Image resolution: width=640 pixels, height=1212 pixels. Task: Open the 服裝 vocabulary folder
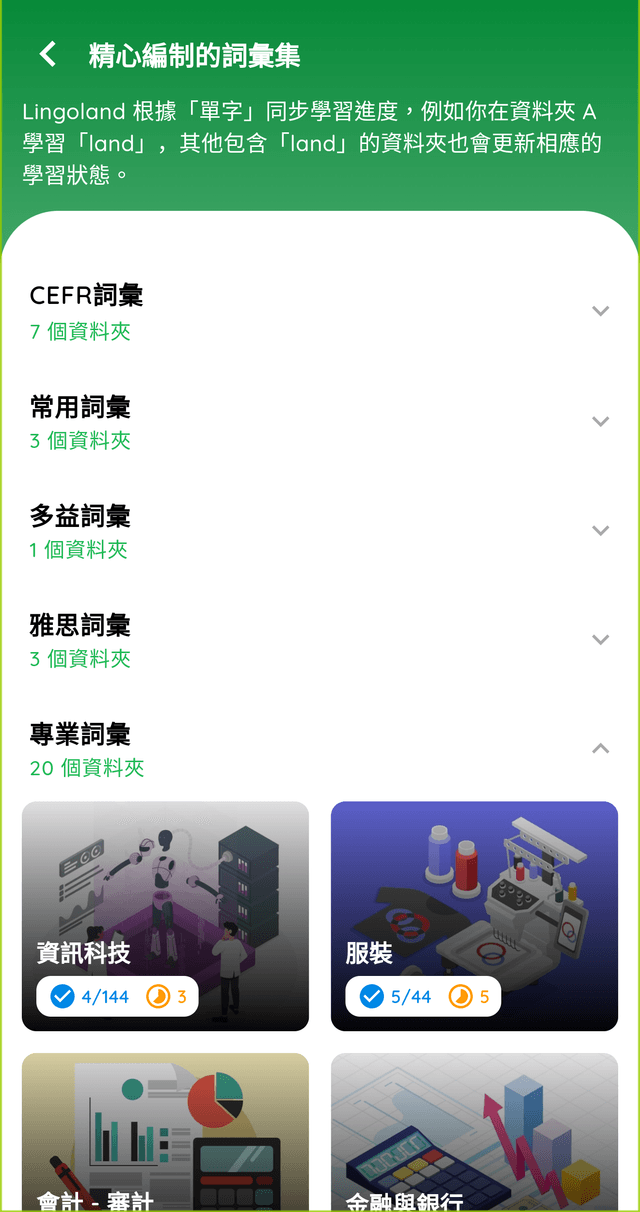tap(474, 915)
